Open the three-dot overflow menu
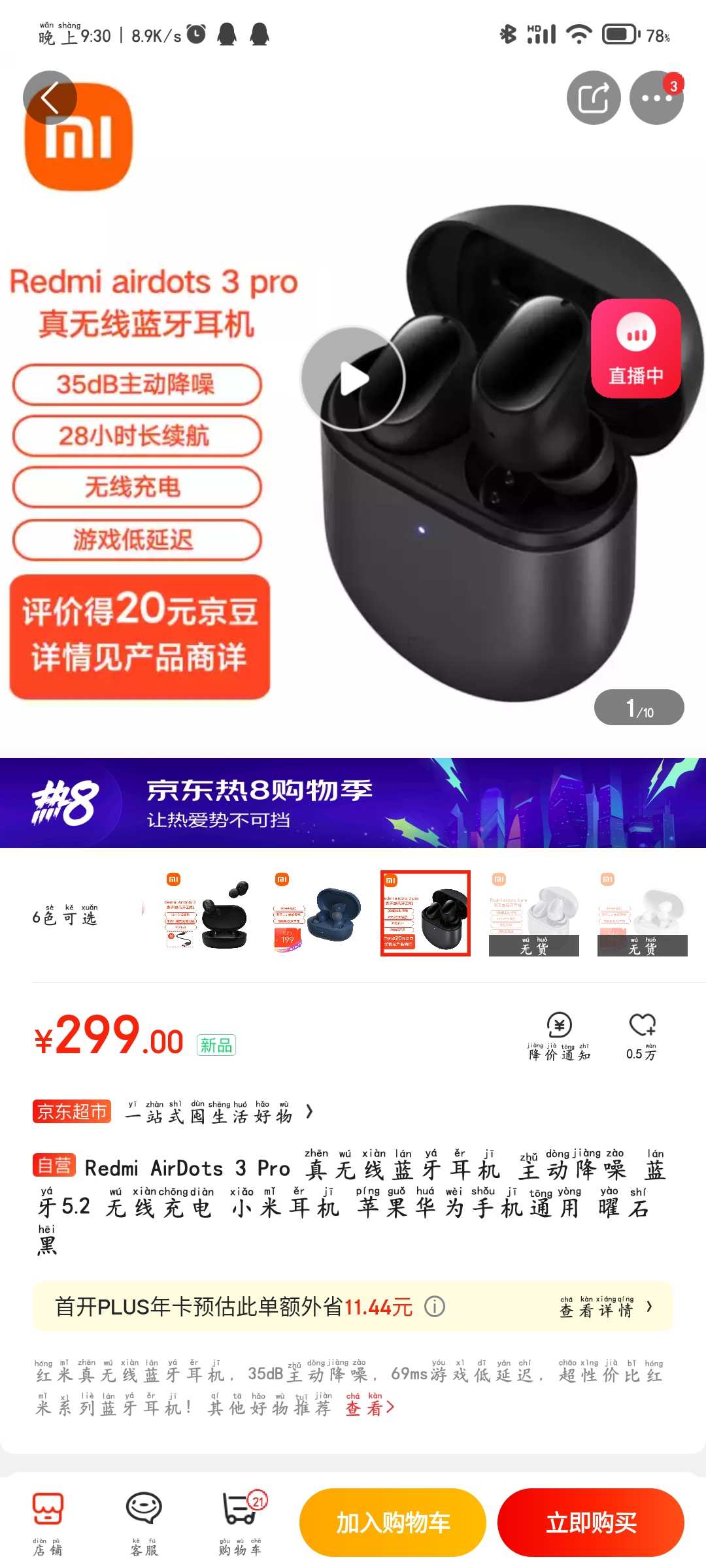This screenshot has width=706, height=1568. click(656, 98)
